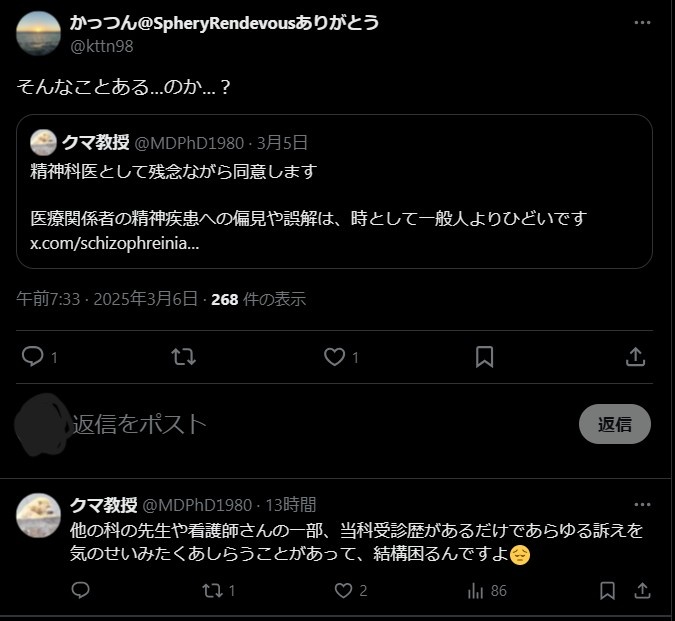
Task: Open クマ教授's avatar in the reply
Action: click(x=38, y=515)
